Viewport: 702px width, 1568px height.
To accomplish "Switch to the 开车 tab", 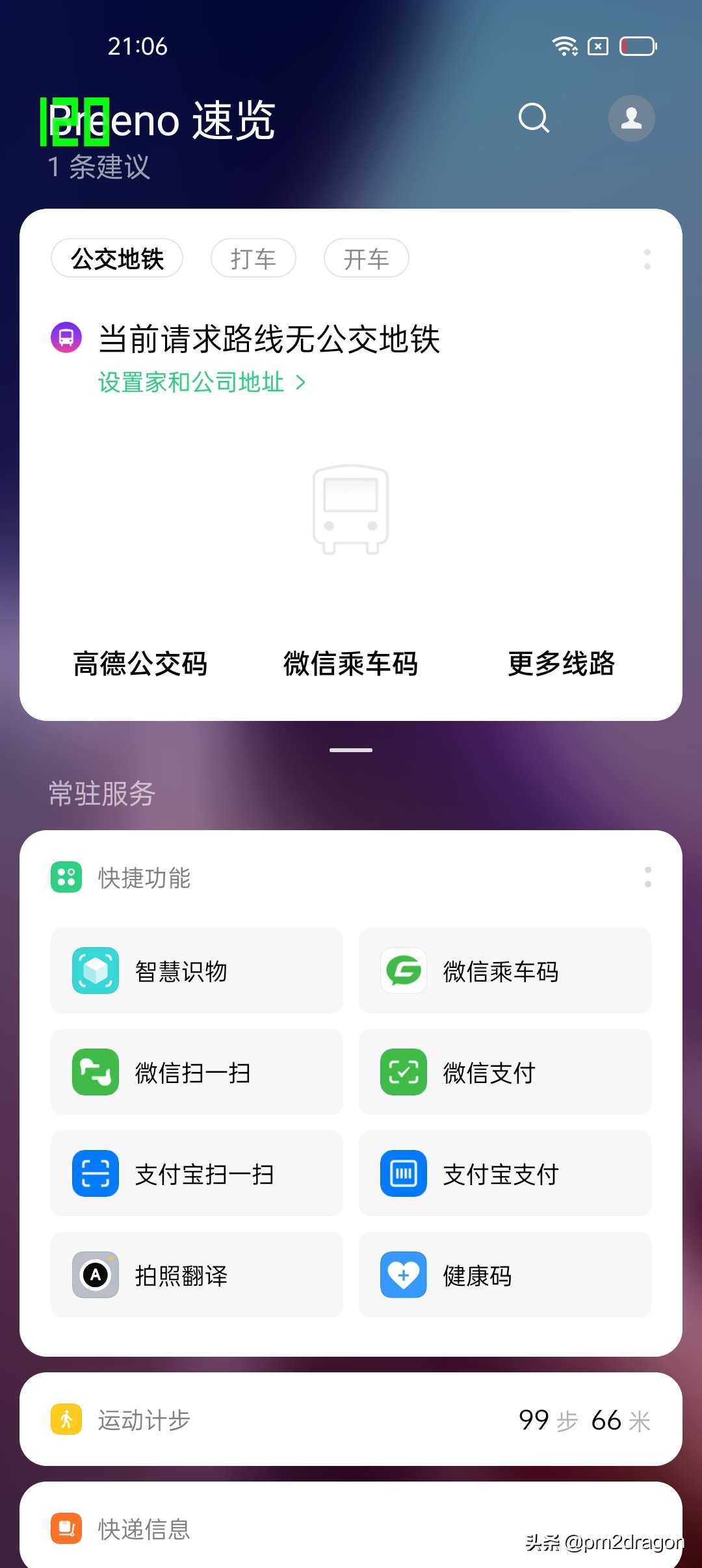I will point(366,257).
